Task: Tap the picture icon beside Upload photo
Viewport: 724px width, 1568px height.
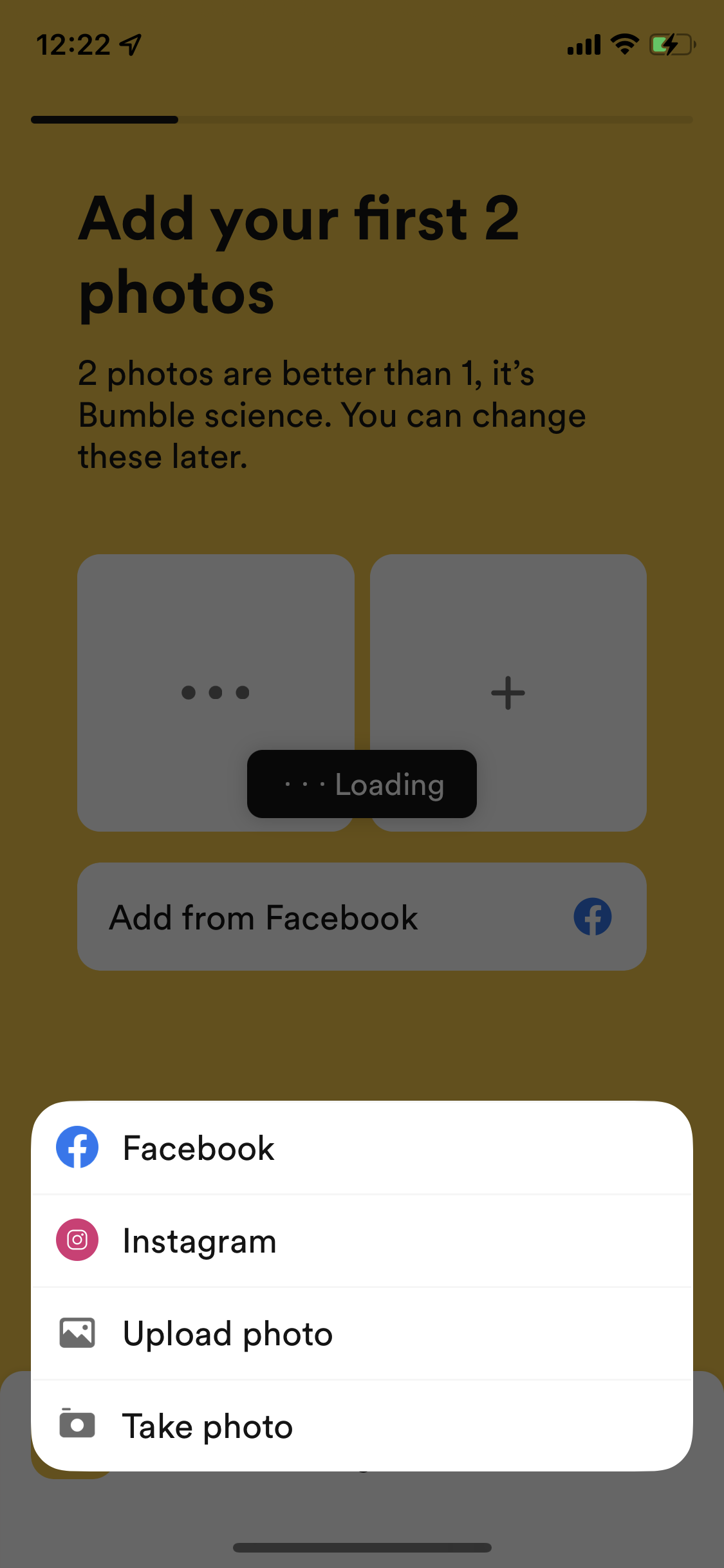Action: tap(77, 1334)
